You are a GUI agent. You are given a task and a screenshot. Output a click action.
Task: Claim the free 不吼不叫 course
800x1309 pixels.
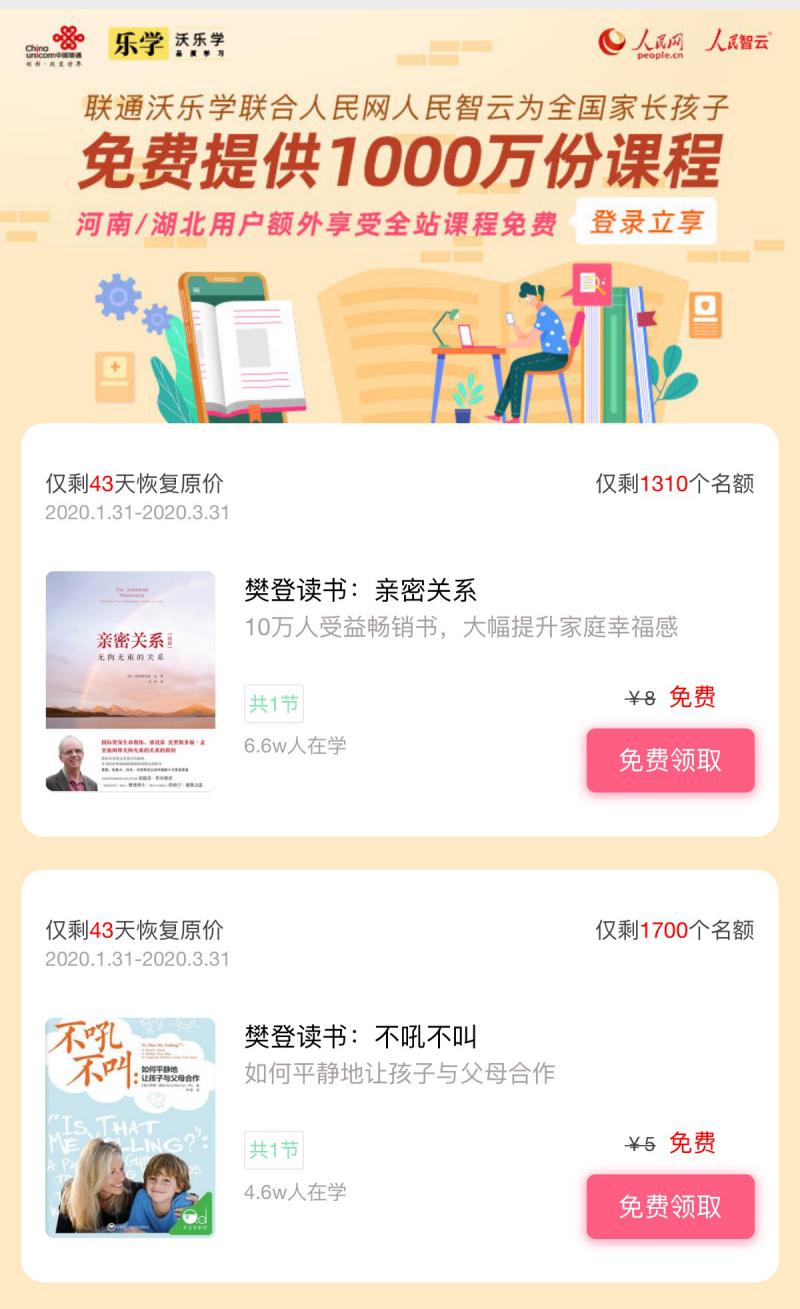point(670,1206)
